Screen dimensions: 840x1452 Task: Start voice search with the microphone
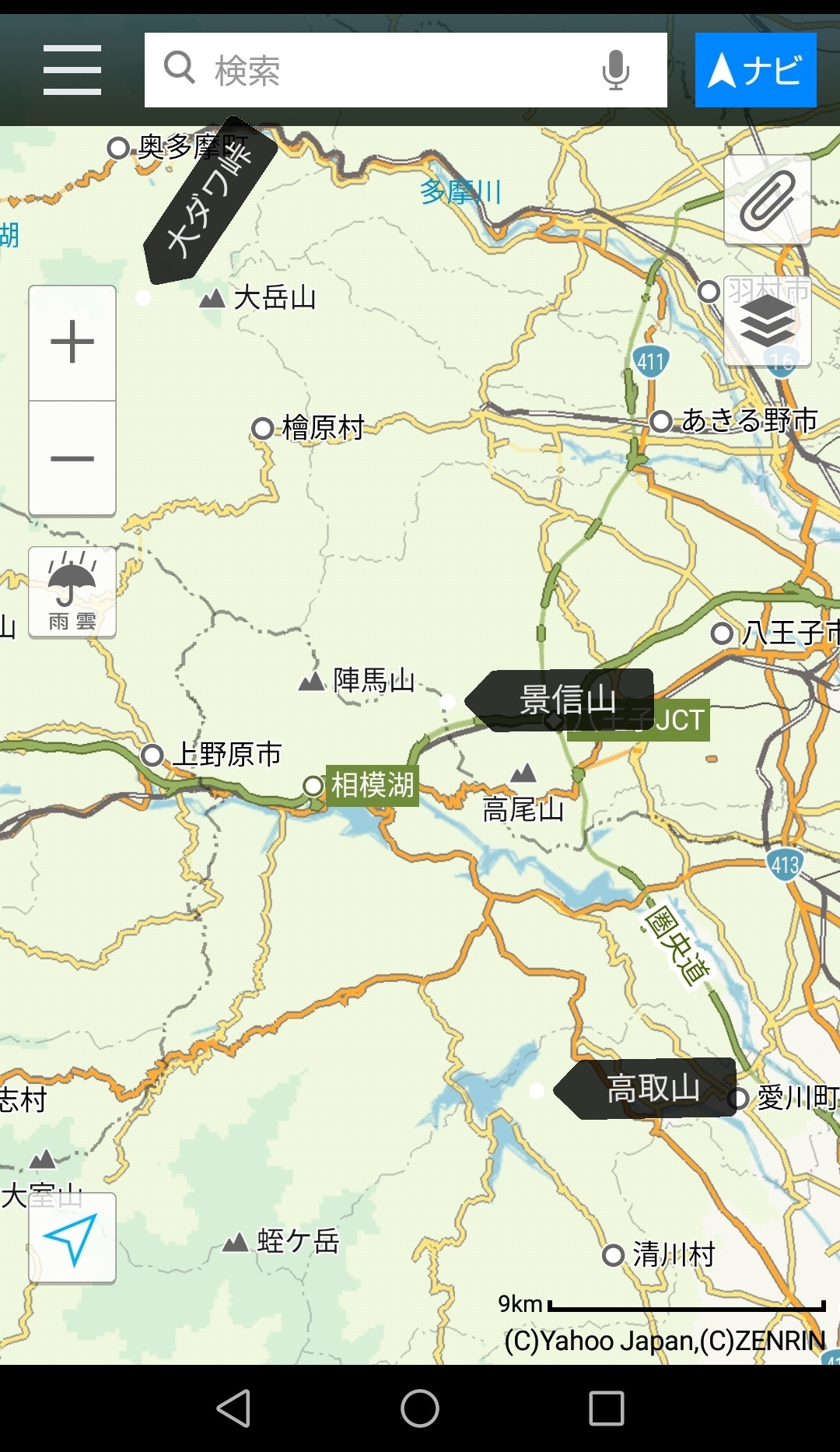tap(615, 70)
